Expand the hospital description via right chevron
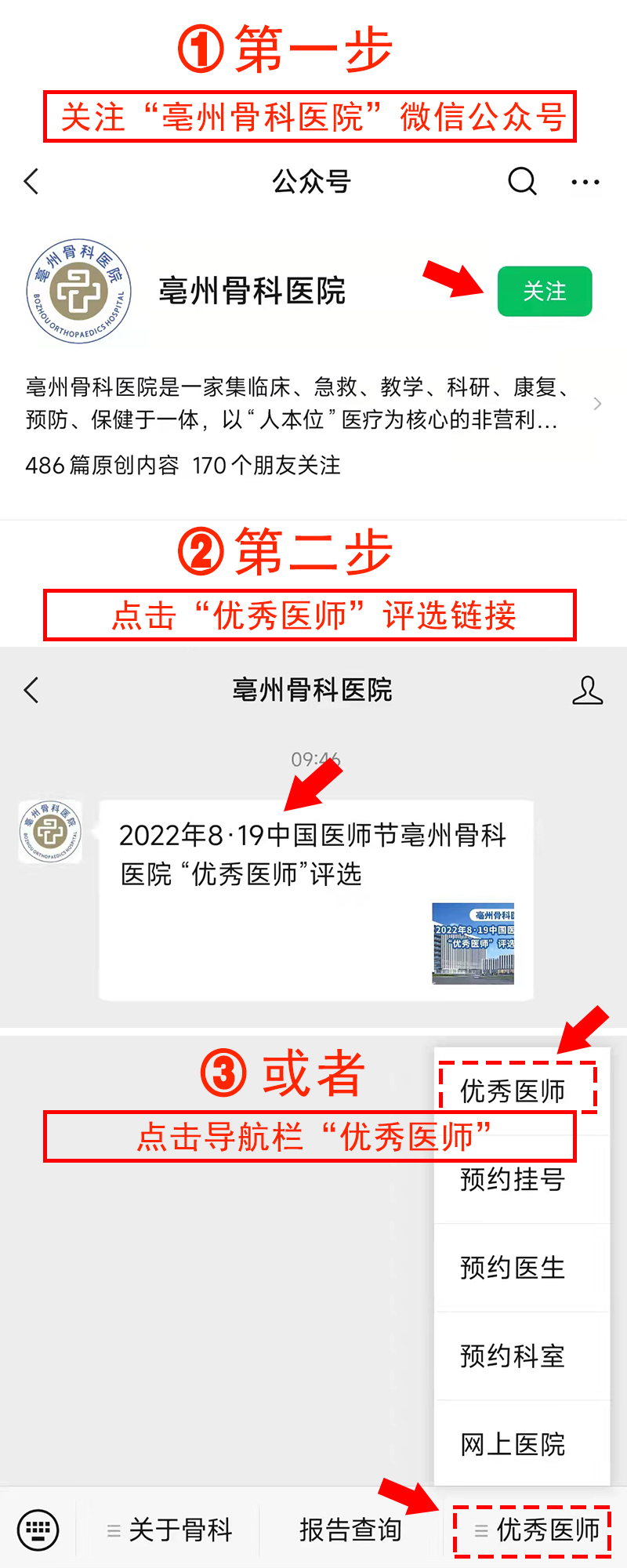Image resolution: width=627 pixels, height=1568 pixels. [598, 404]
